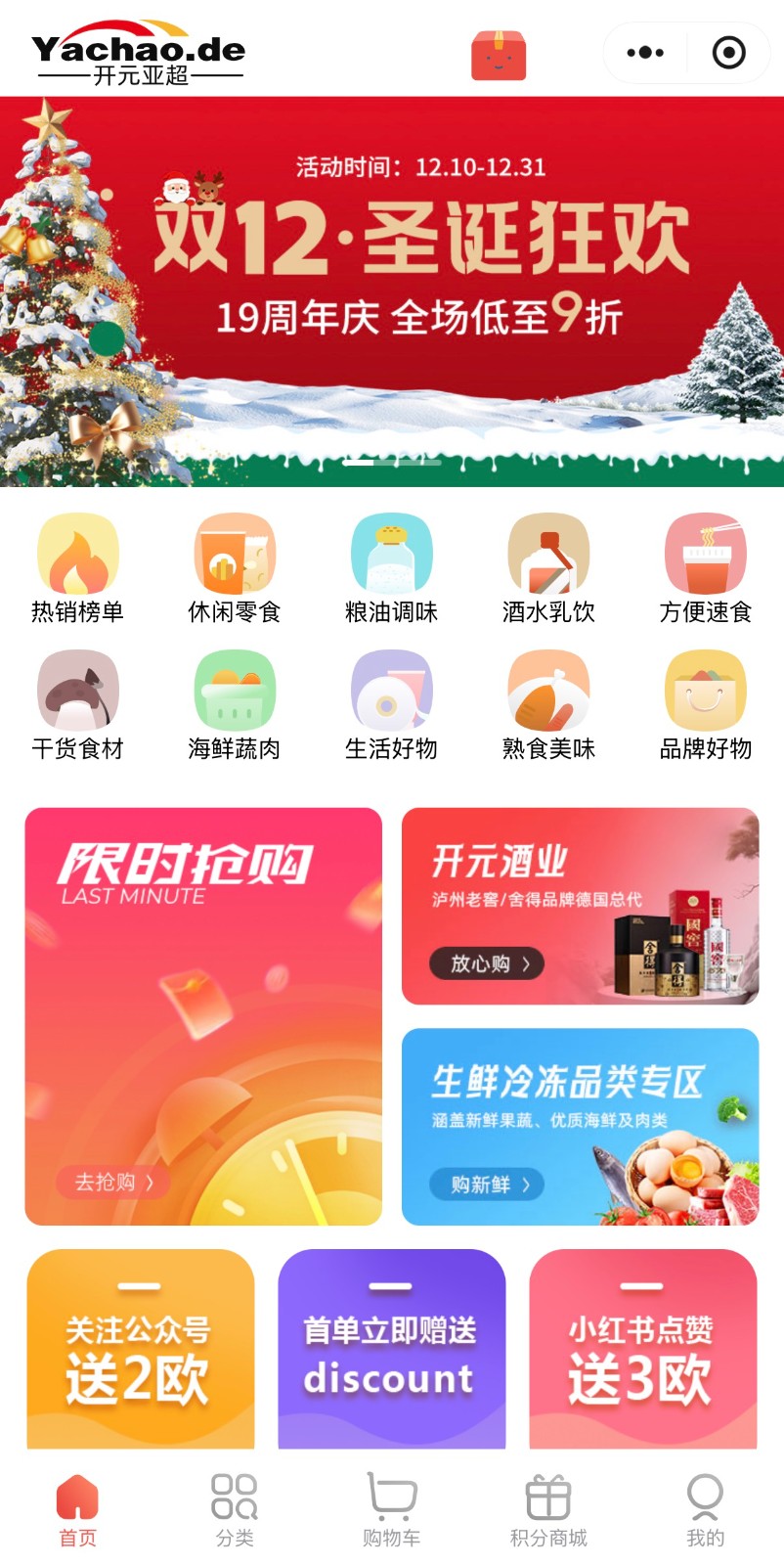Open the 酒水乳饮 category
Screen dimensions: 784x1565
pyautogui.click(x=548, y=569)
